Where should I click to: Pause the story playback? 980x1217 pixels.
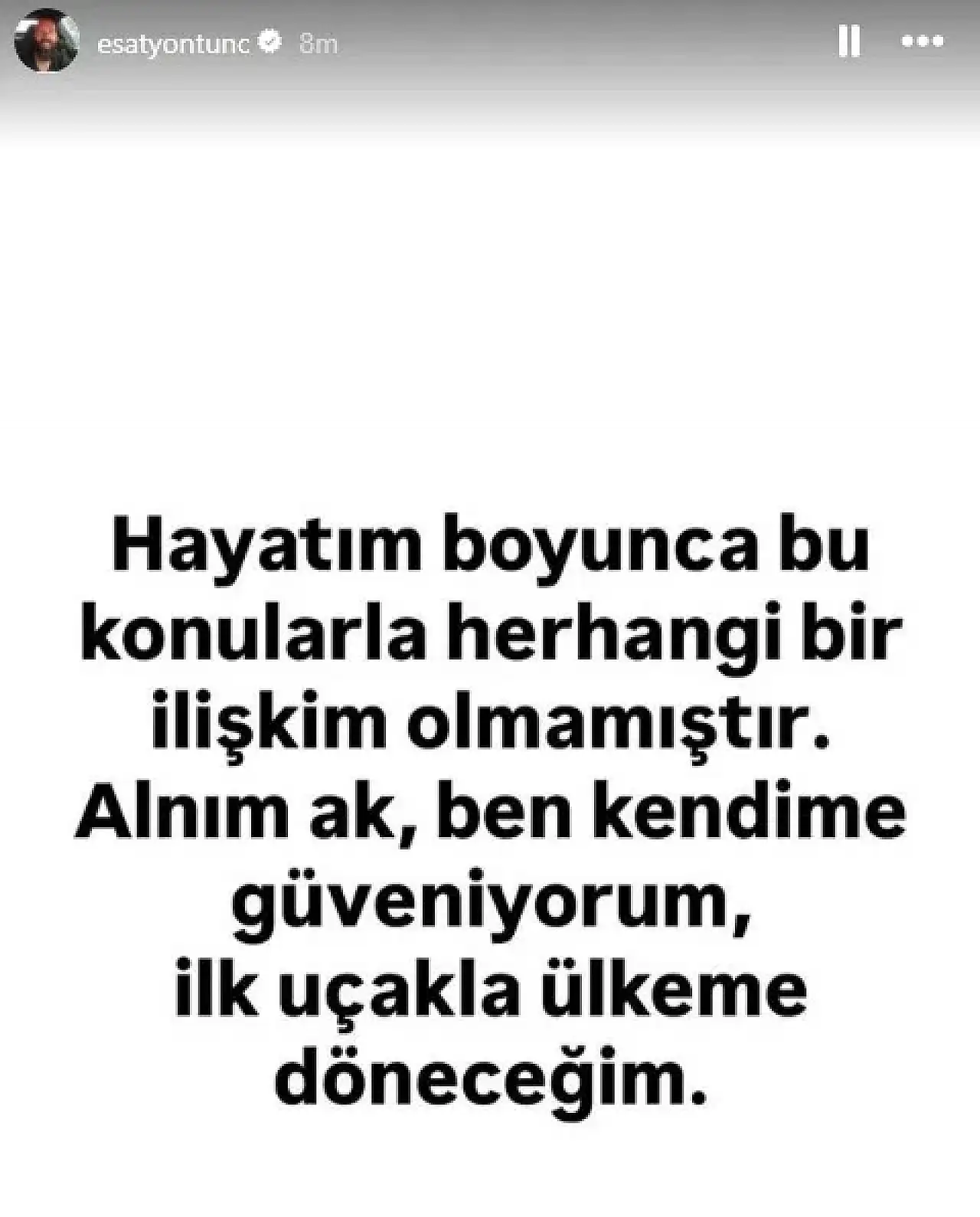[848, 41]
